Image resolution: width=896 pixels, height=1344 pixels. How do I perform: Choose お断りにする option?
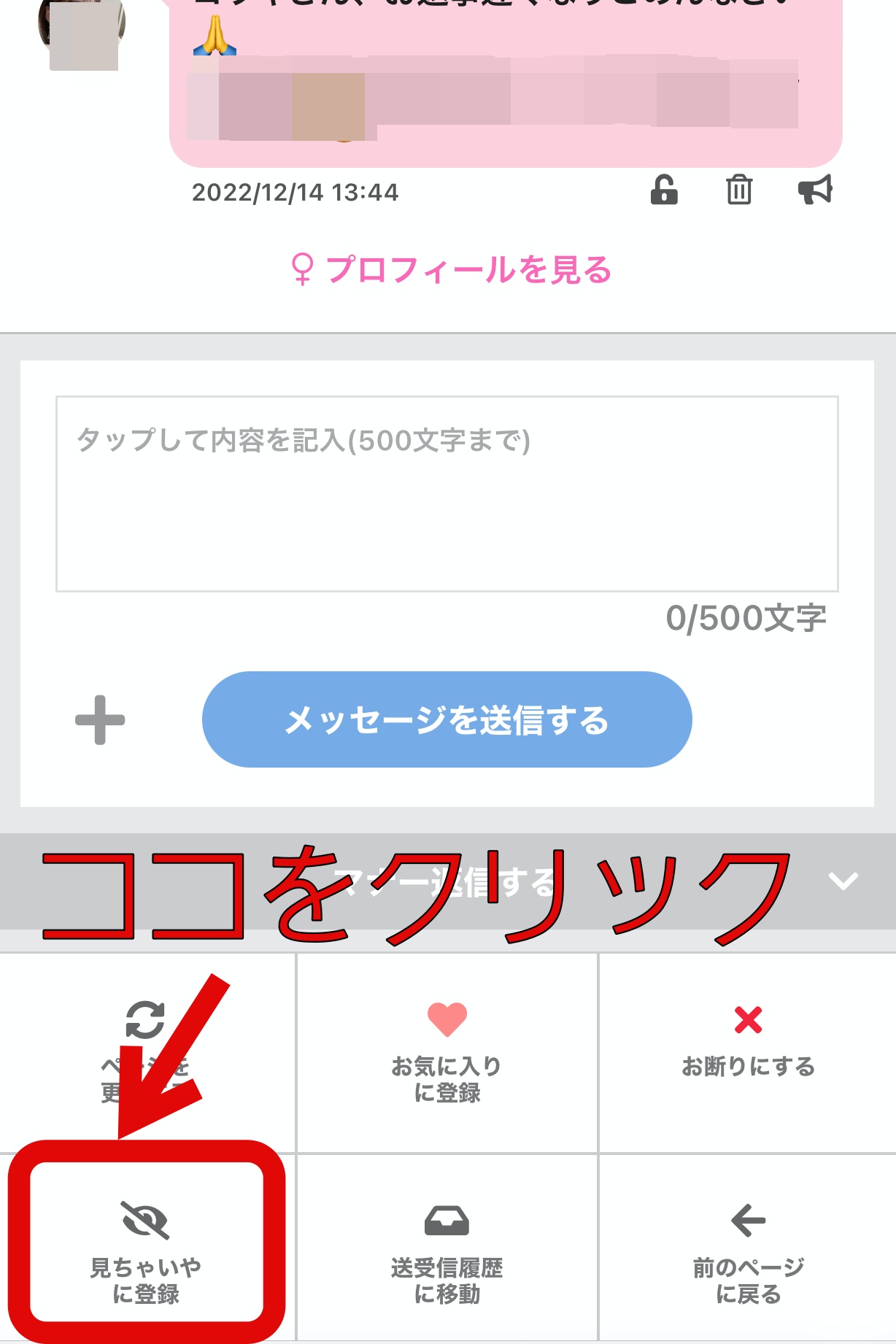[748, 1053]
